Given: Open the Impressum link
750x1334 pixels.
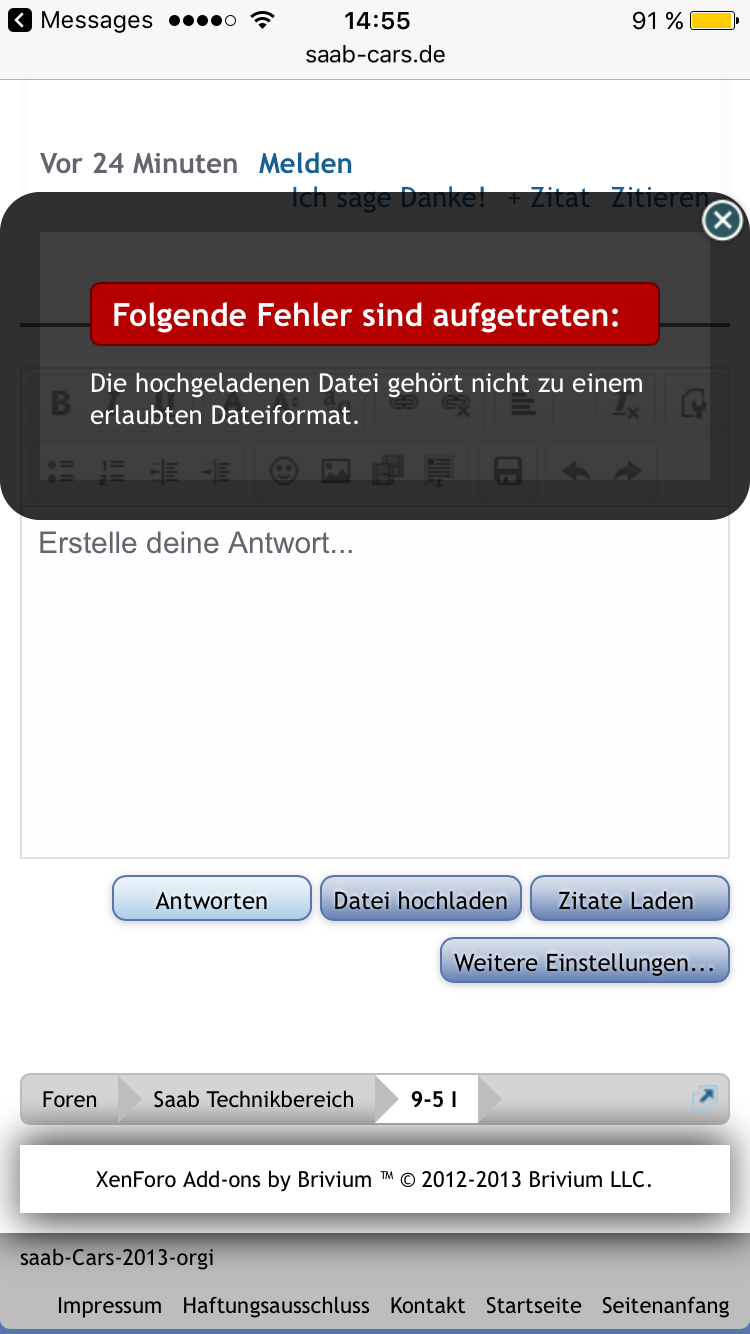Looking at the screenshot, I should point(109,1305).
